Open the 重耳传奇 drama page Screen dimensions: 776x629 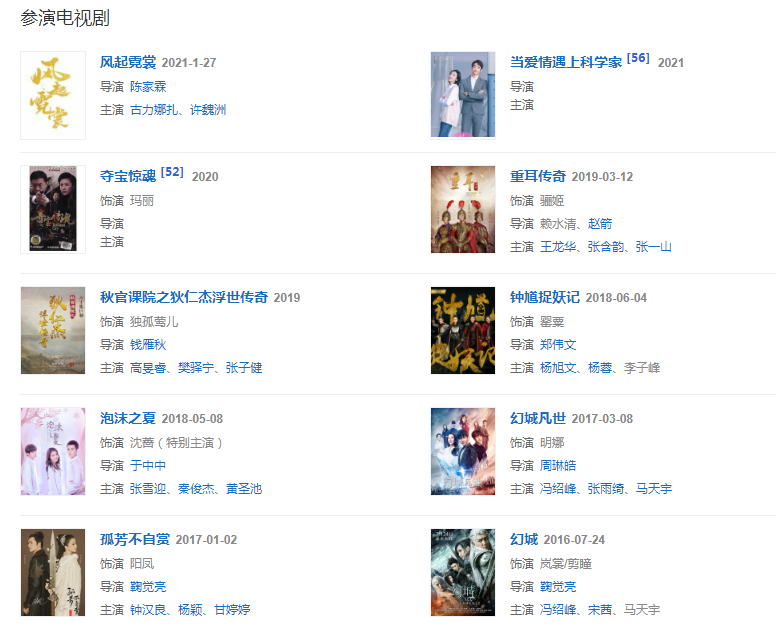pyautogui.click(x=538, y=176)
